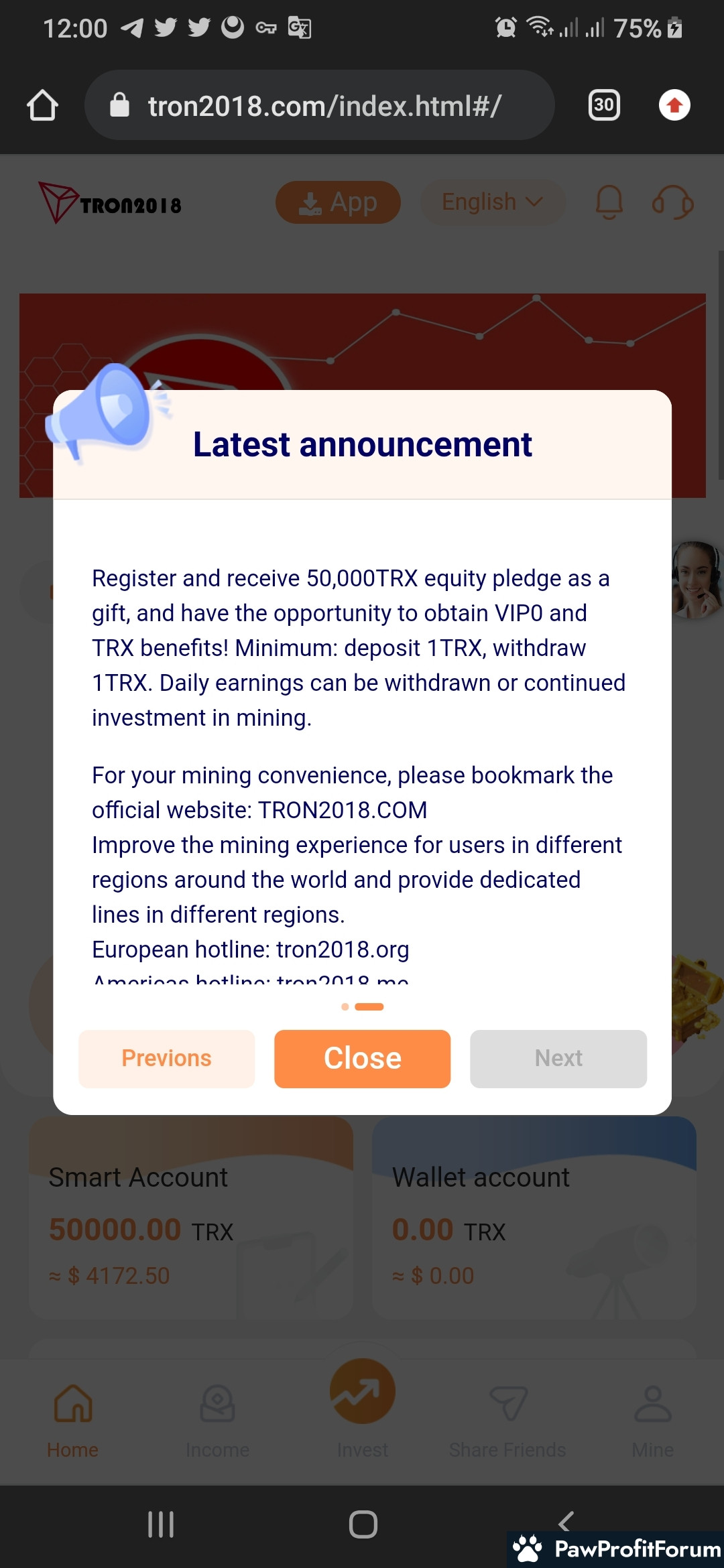View the 30 open browser tabs
The image size is (724, 1568).
[x=604, y=105]
